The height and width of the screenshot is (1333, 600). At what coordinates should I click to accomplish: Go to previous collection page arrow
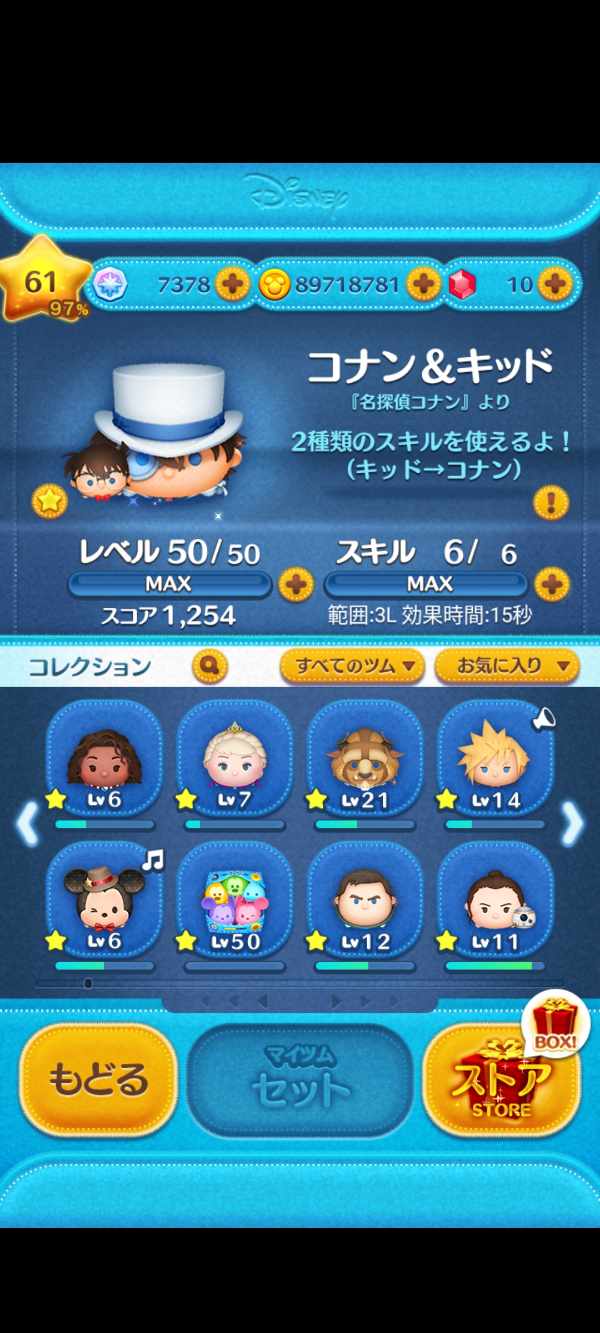(27, 825)
